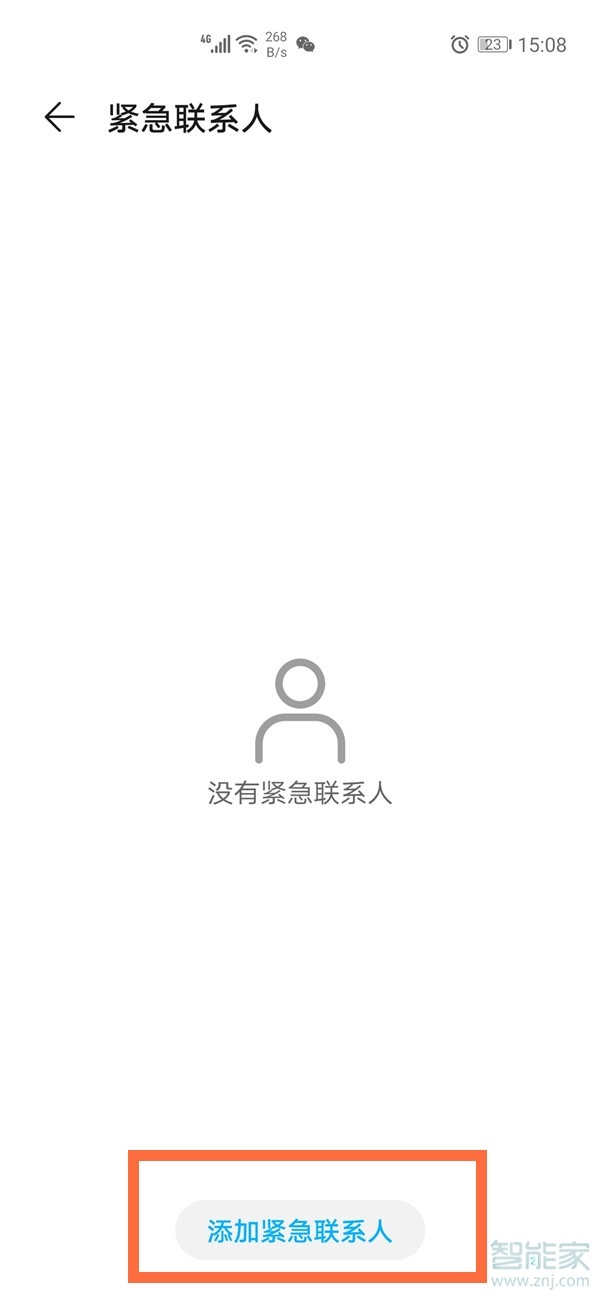The height and width of the screenshot is (1300, 600).
Task: Go back from the 紧急联系人 screen
Action: pyautogui.click(x=59, y=118)
